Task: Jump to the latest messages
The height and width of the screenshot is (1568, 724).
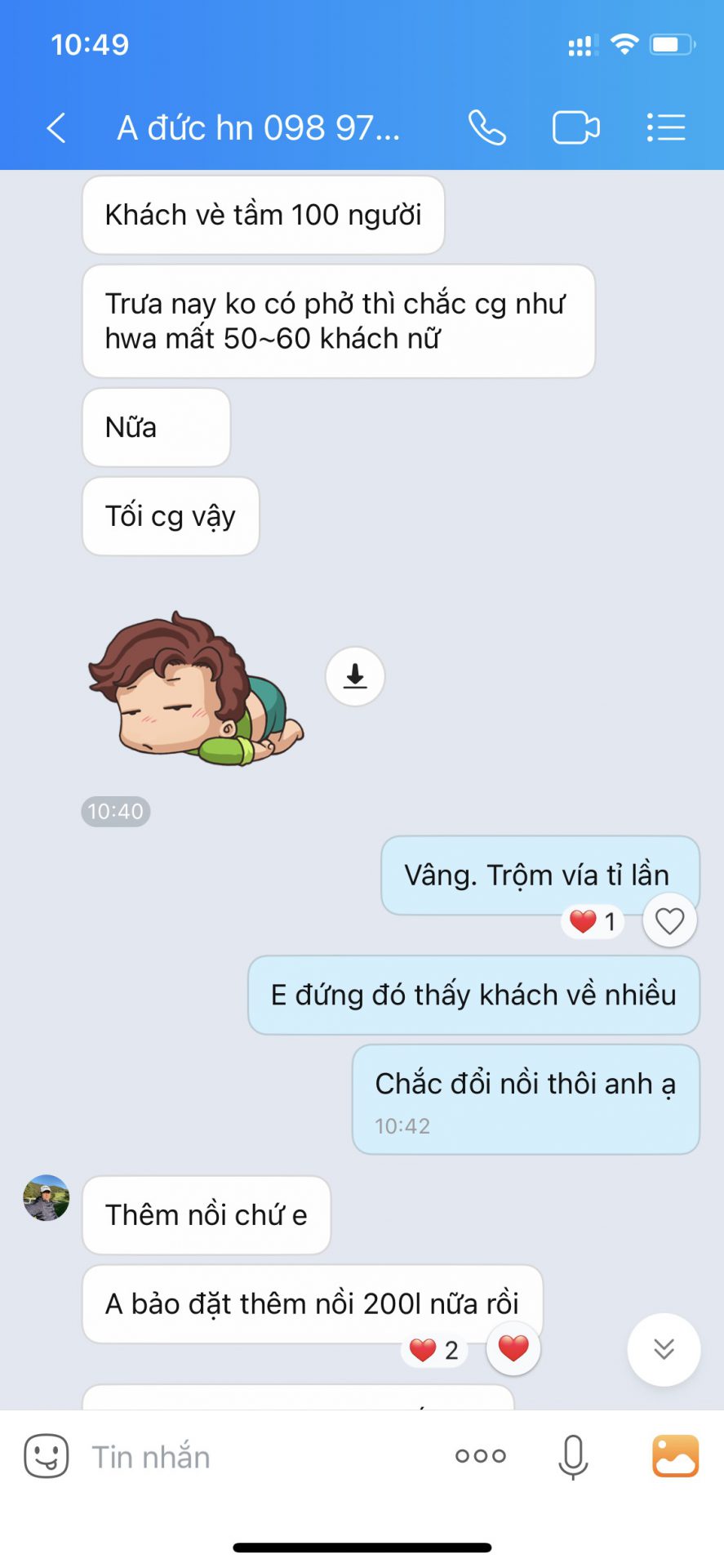Action: pos(664,1349)
